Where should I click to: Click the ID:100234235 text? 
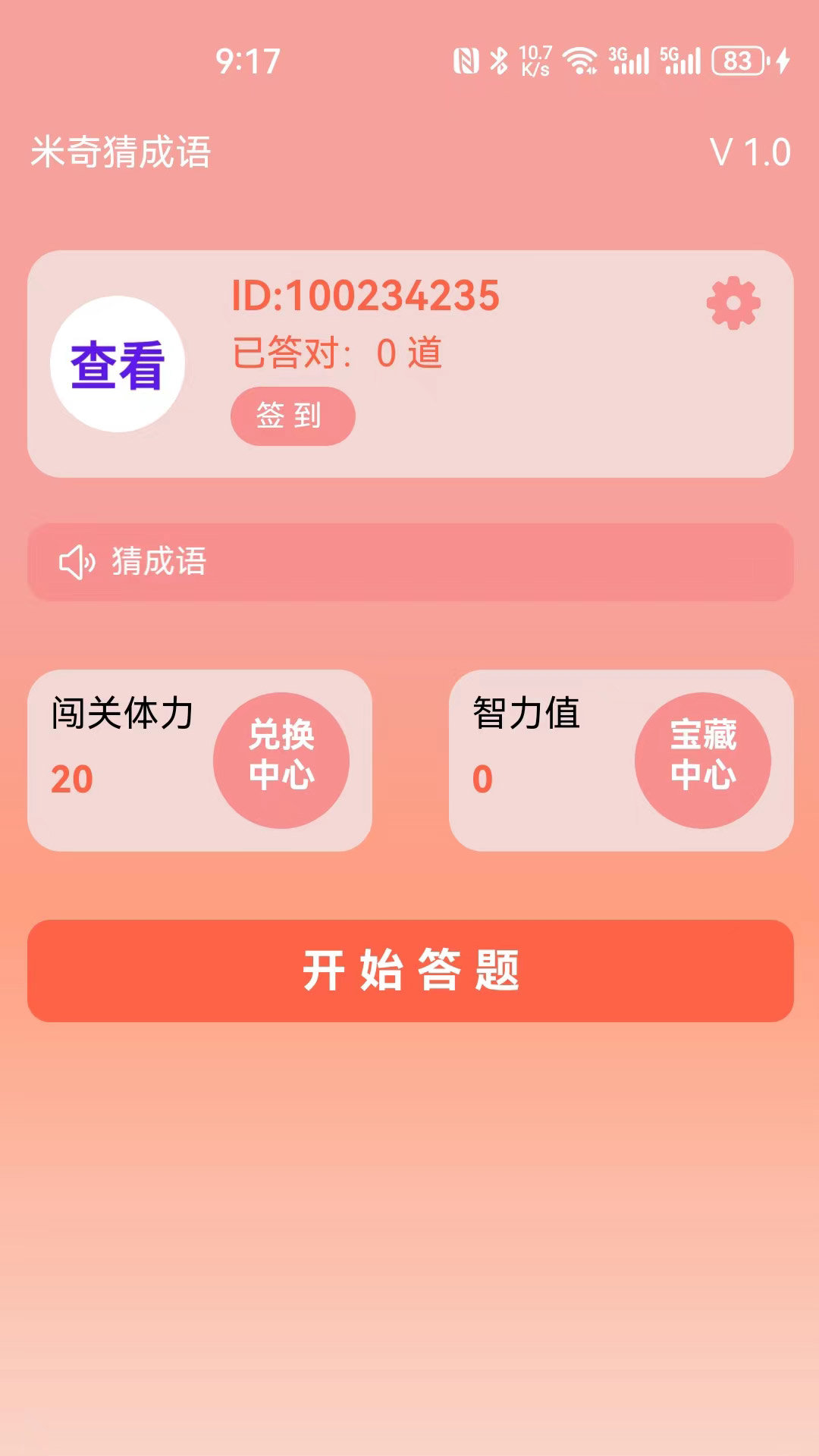(x=366, y=297)
